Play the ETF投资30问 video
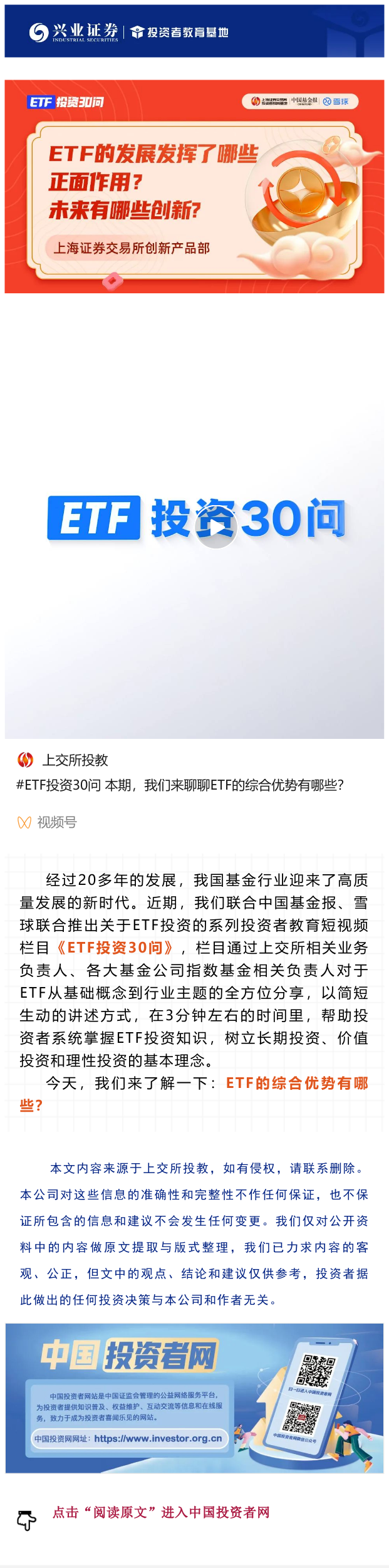The height and width of the screenshot is (1568, 389). [x=215, y=528]
